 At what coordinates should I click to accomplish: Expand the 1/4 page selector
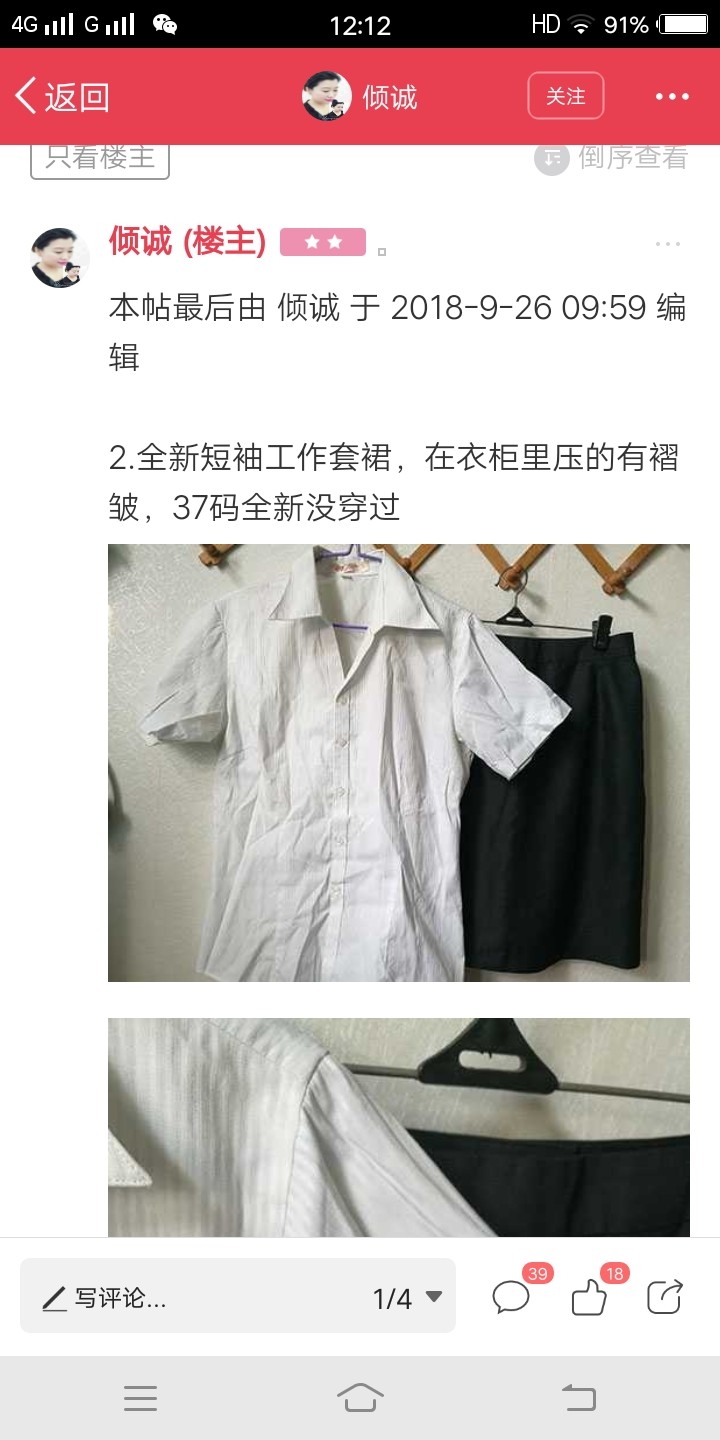click(407, 1299)
